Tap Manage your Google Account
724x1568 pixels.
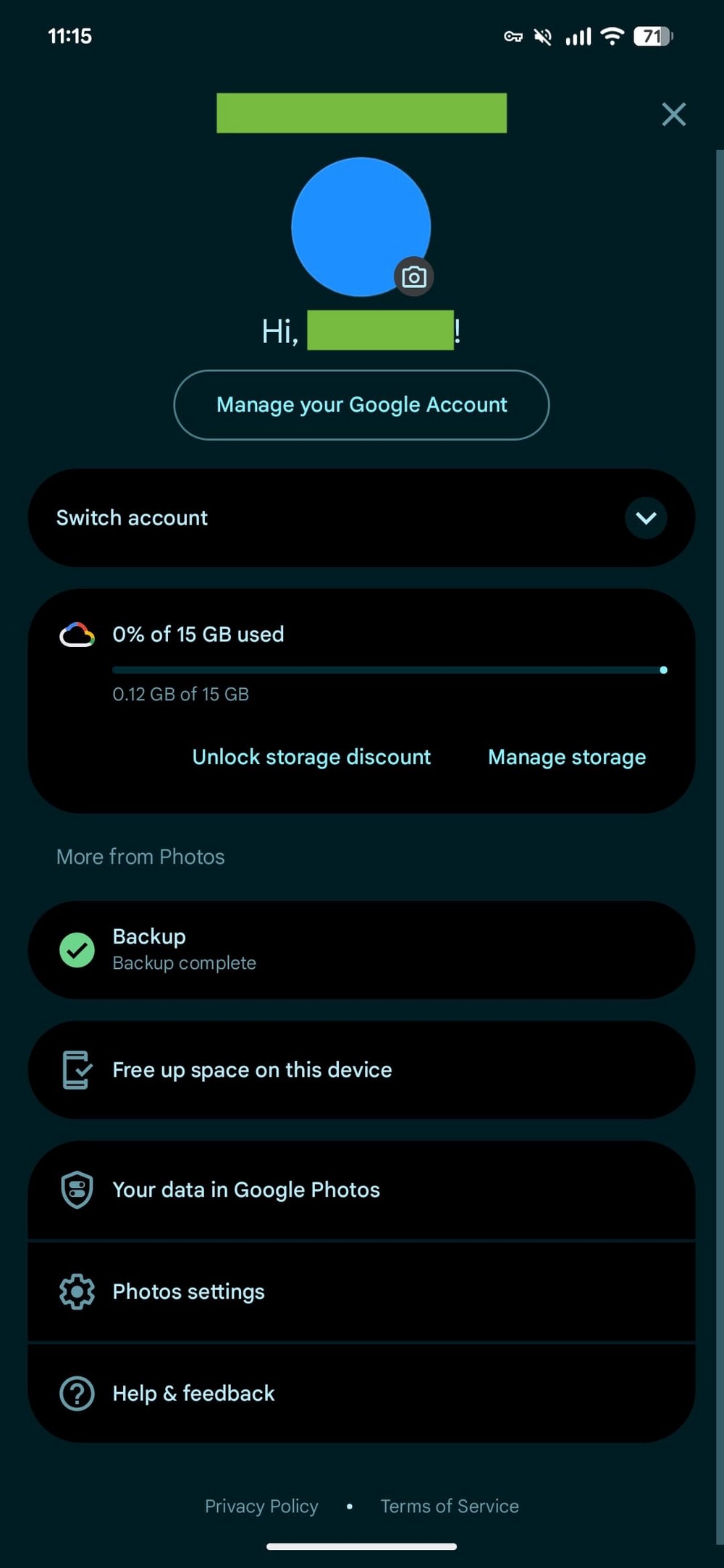(x=361, y=405)
